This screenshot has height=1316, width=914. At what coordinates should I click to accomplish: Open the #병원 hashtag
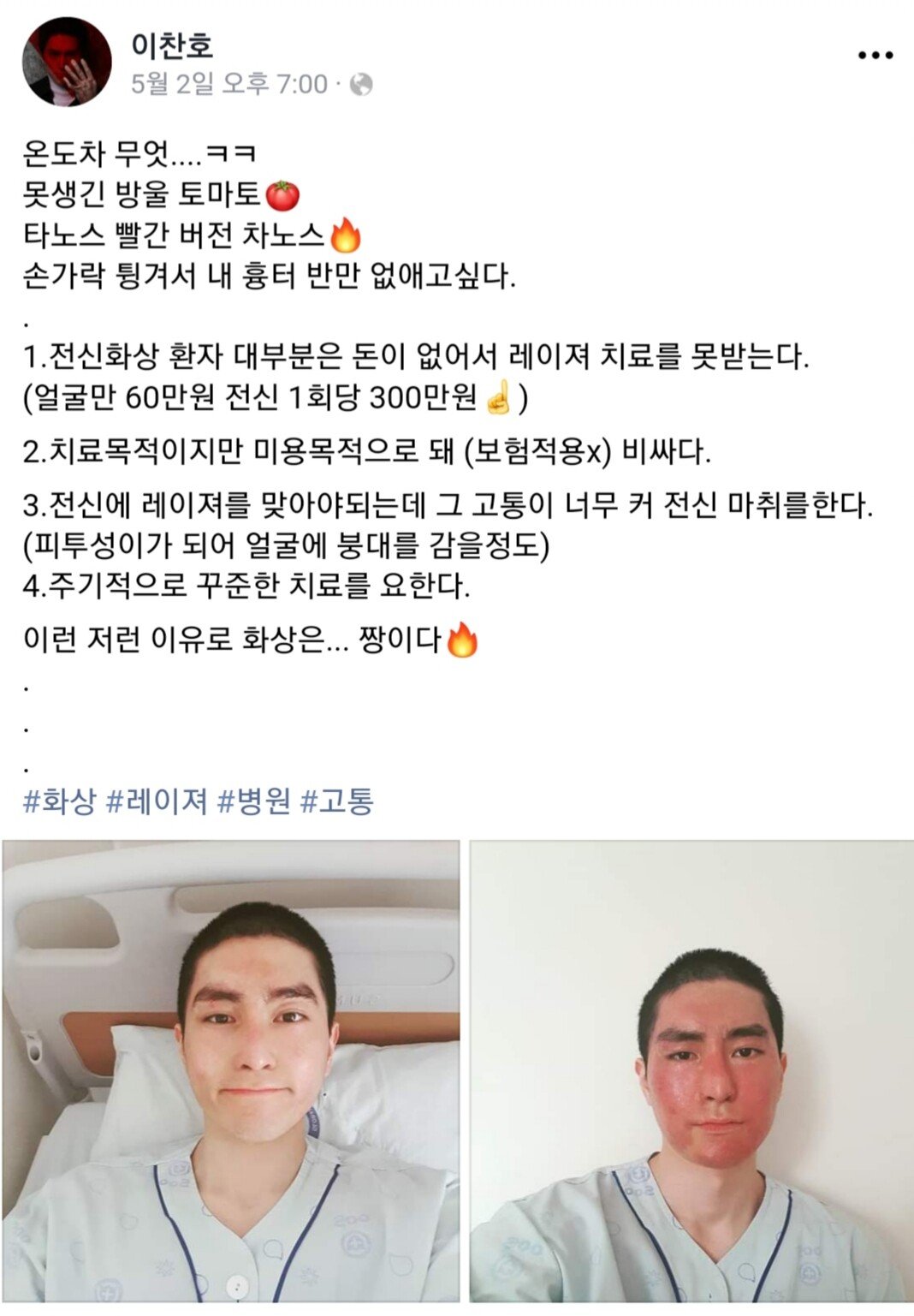[x=254, y=801]
